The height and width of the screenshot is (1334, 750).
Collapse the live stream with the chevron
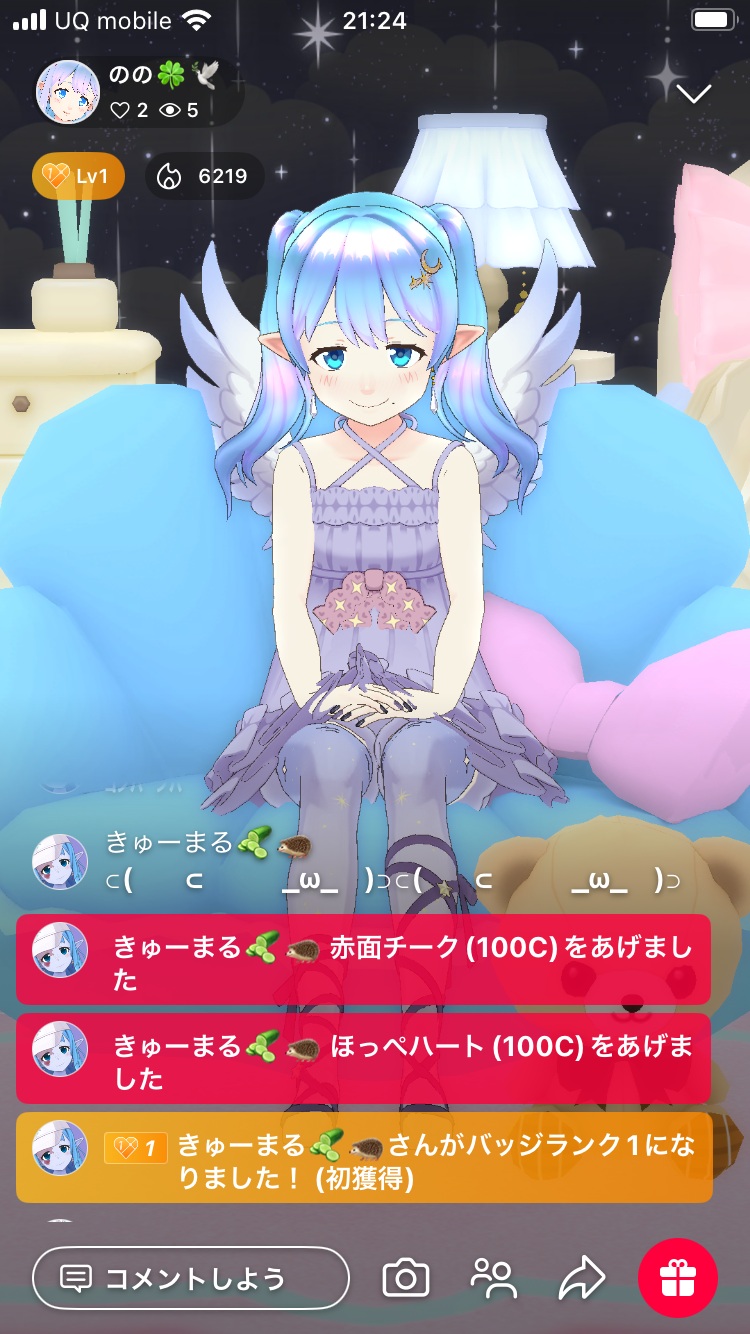(694, 94)
